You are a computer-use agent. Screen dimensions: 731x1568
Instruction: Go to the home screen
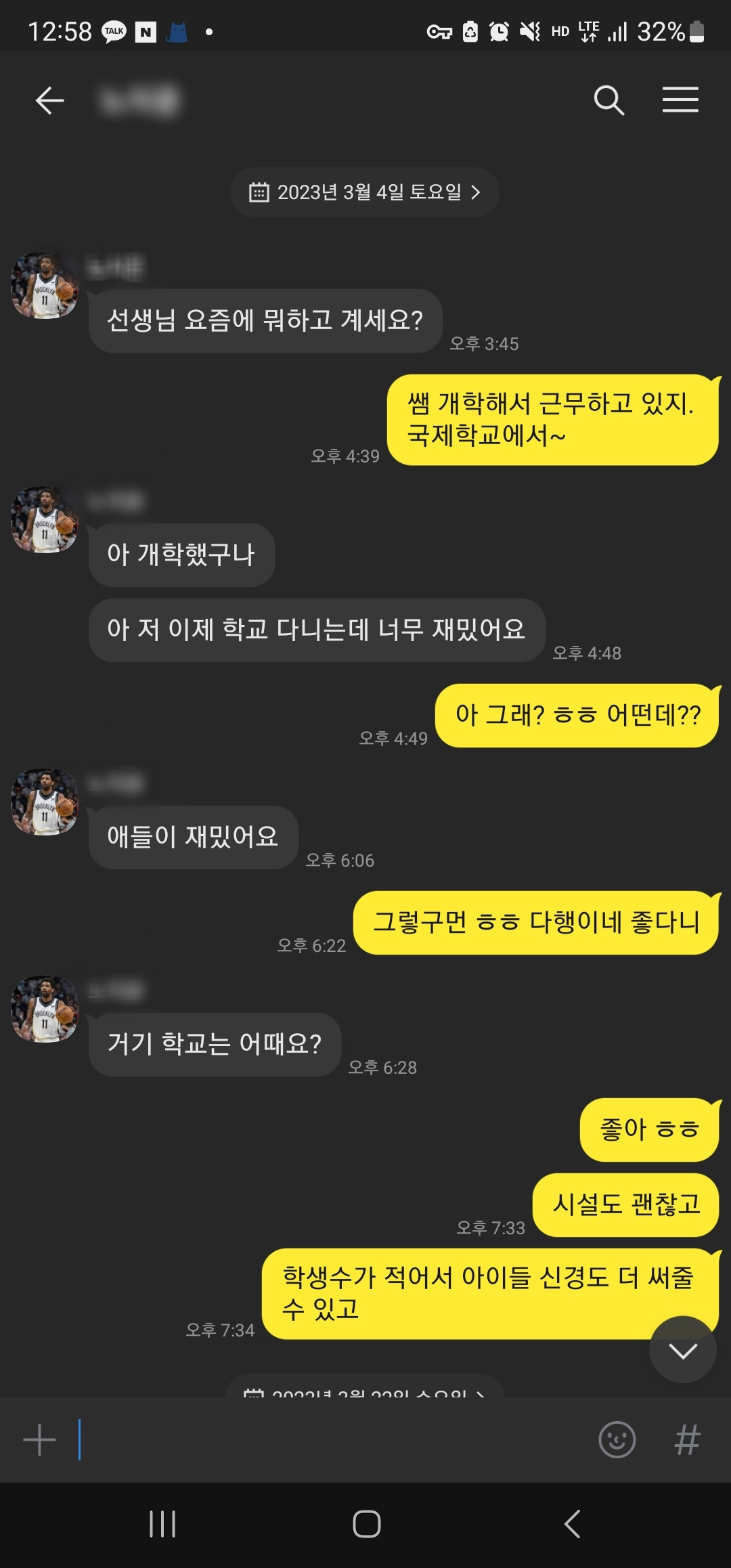[x=366, y=1524]
